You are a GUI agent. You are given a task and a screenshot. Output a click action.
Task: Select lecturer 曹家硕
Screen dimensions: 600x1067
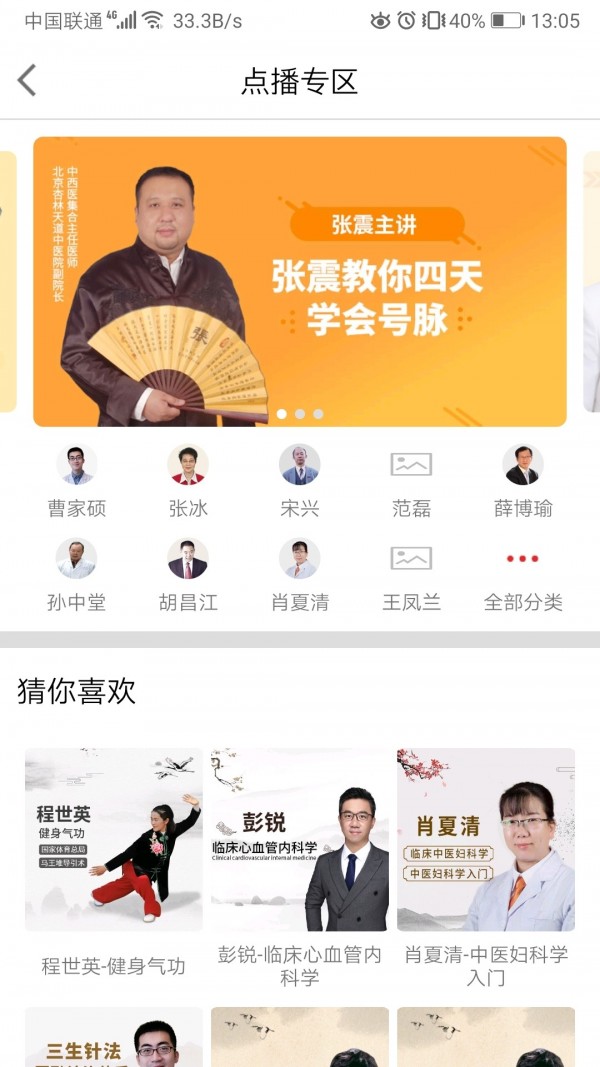tap(77, 481)
